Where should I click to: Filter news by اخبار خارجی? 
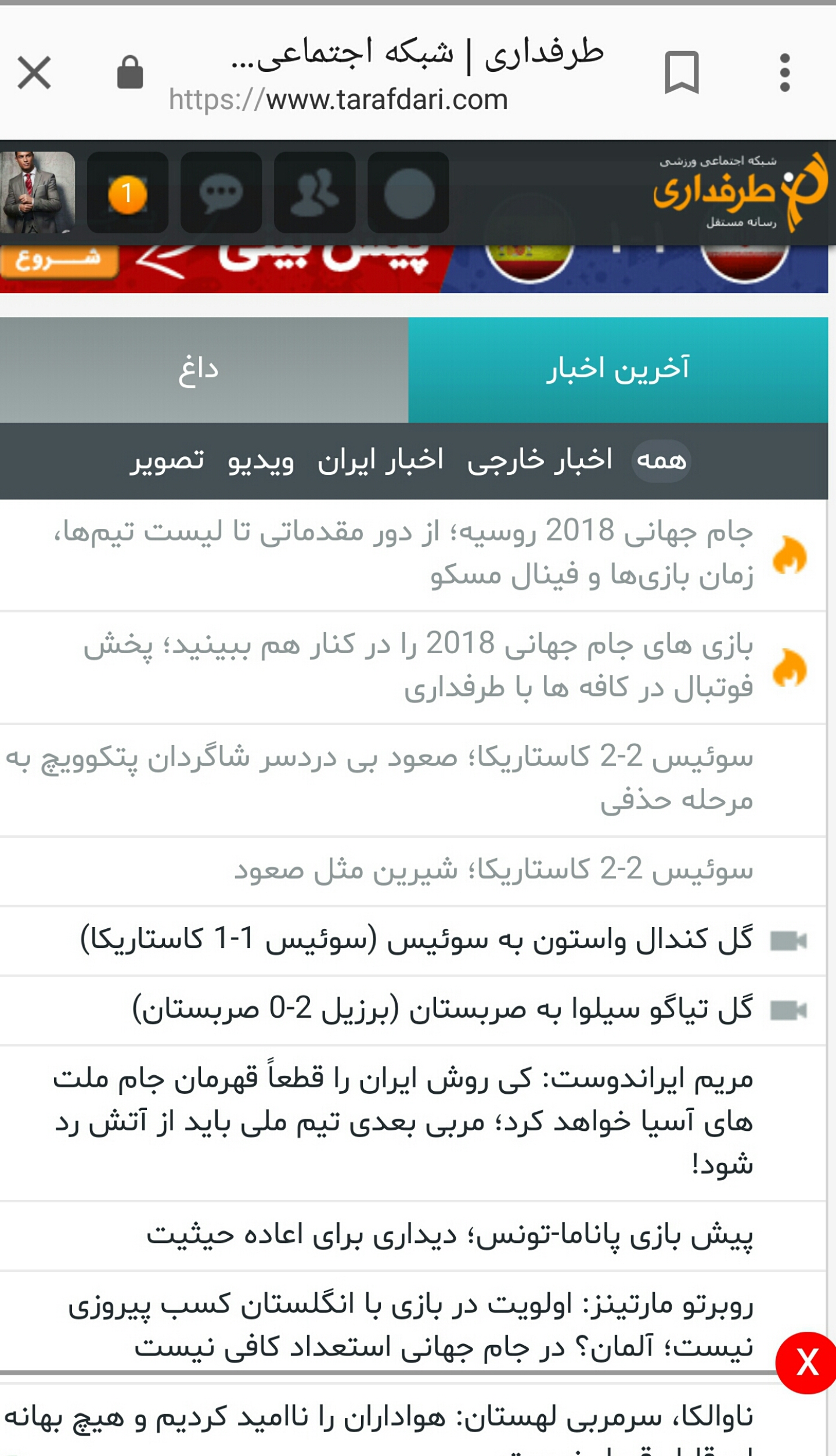(540, 460)
